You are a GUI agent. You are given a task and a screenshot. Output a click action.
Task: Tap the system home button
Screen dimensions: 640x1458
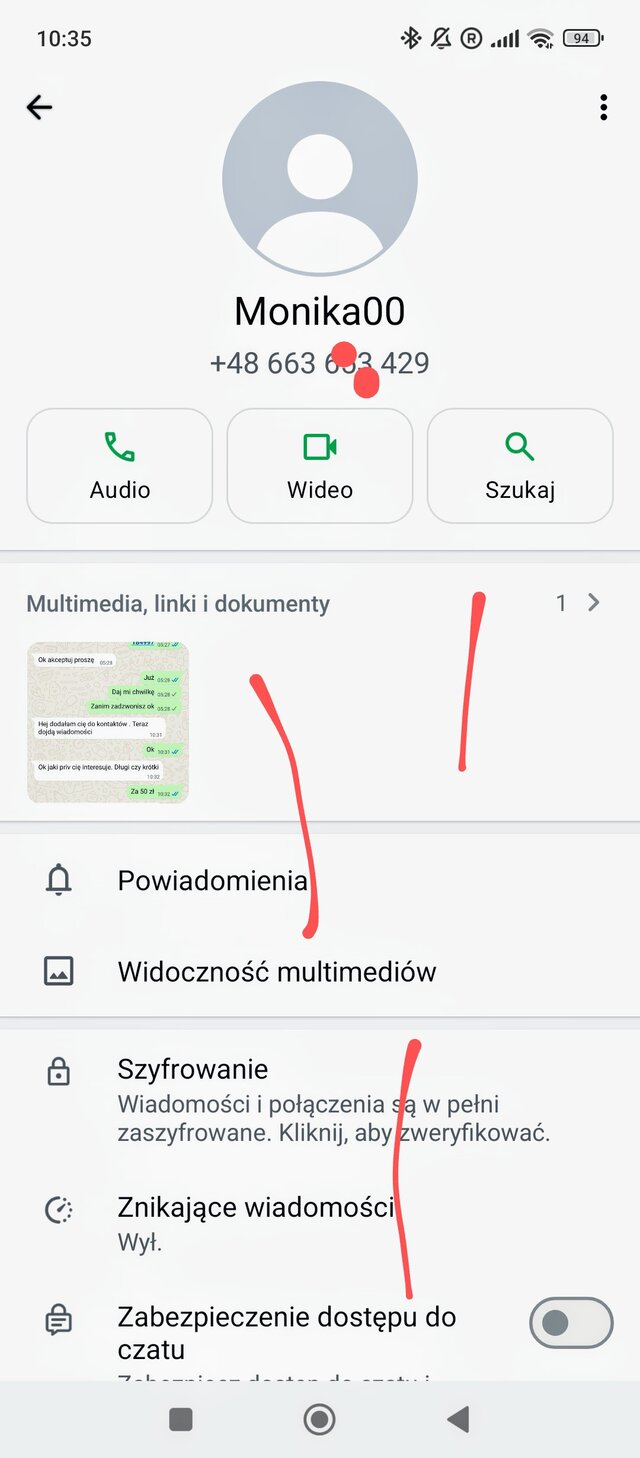pyautogui.click(x=319, y=1419)
